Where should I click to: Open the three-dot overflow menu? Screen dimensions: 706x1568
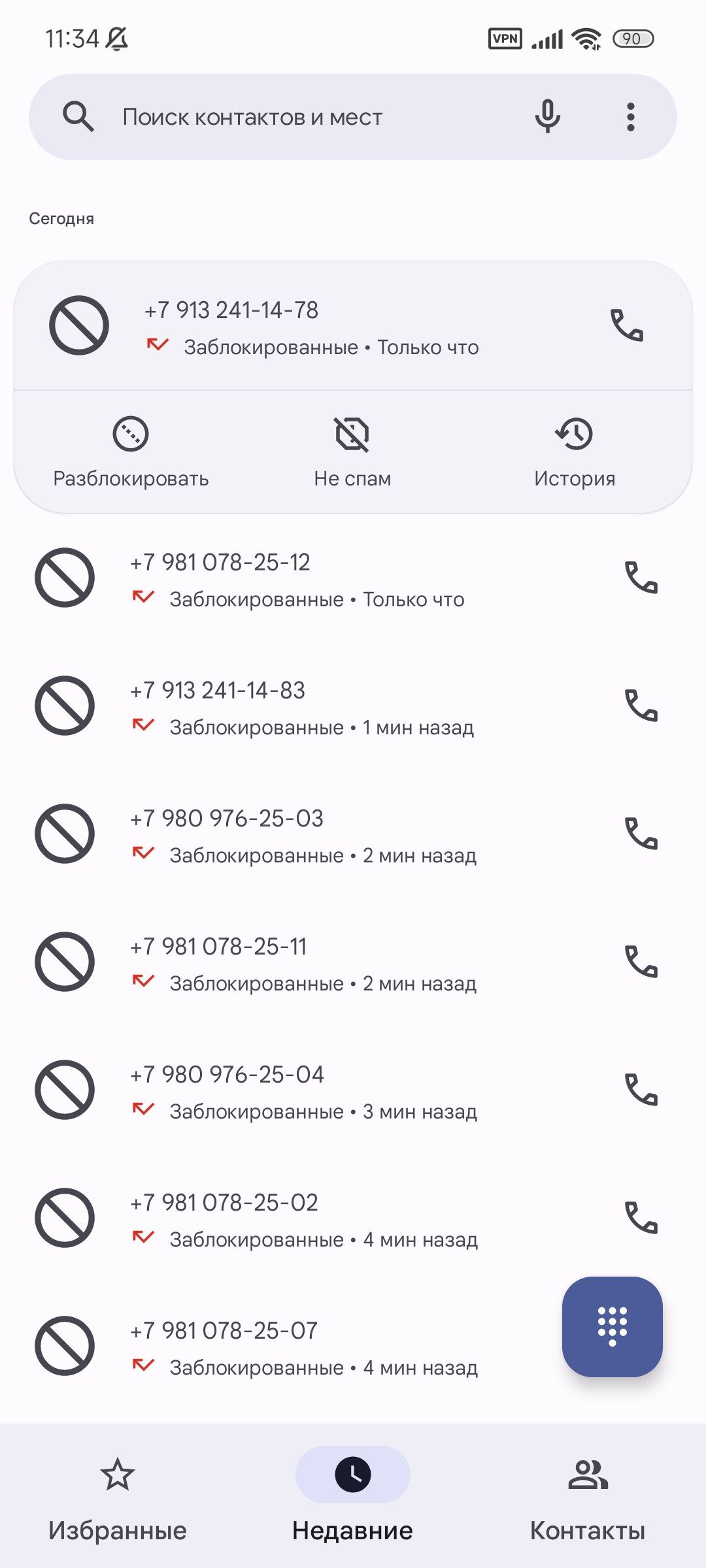pos(630,118)
